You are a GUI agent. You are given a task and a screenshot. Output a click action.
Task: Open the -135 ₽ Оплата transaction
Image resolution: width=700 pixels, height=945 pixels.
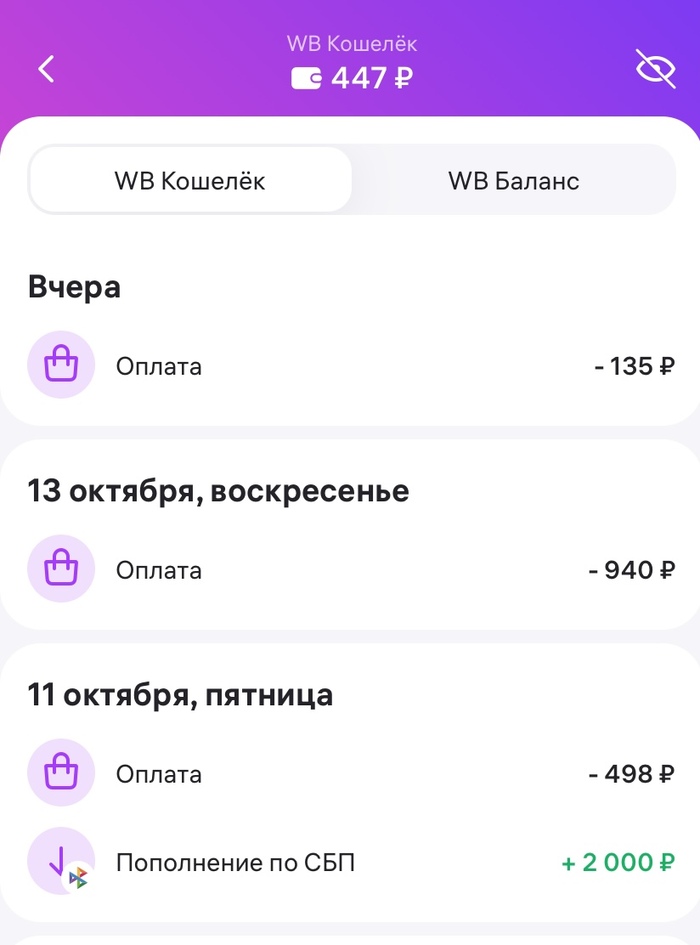pos(350,366)
